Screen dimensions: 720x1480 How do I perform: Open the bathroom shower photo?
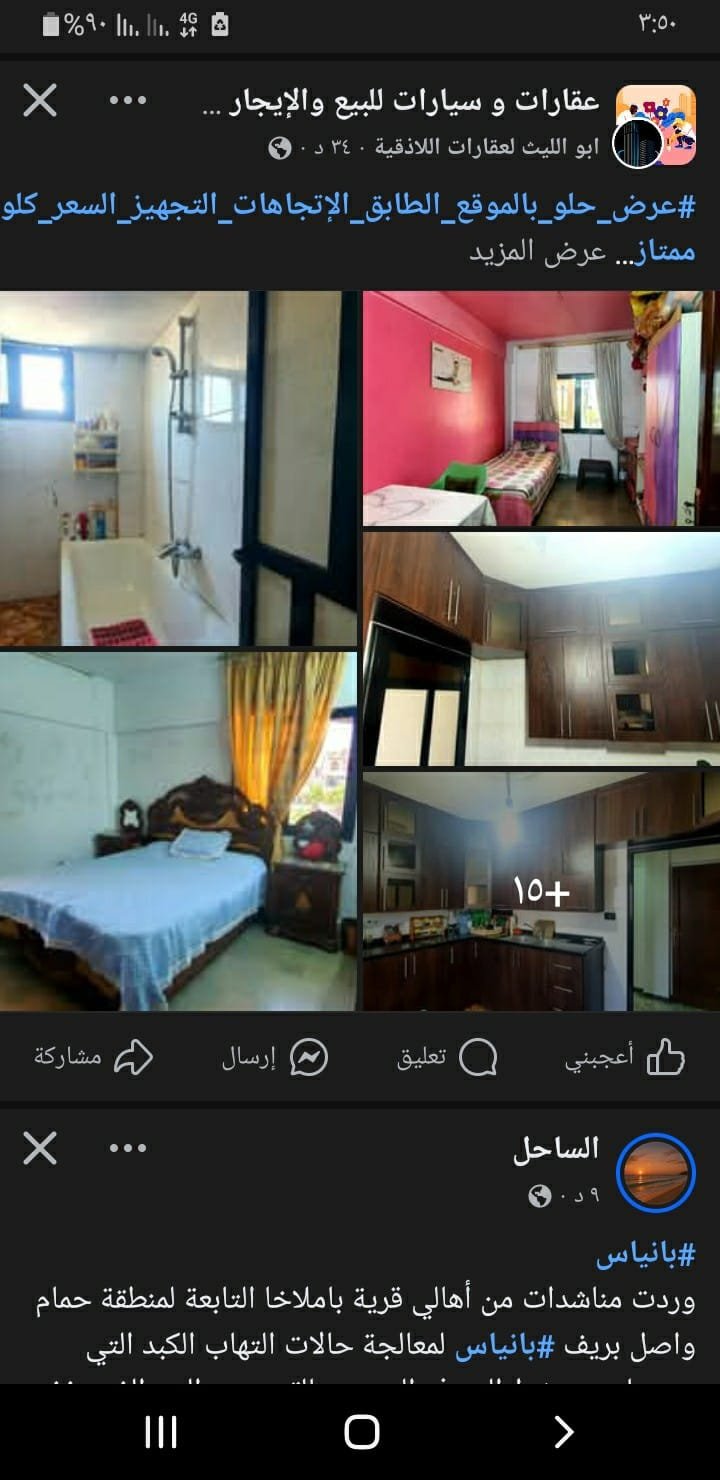(x=178, y=468)
